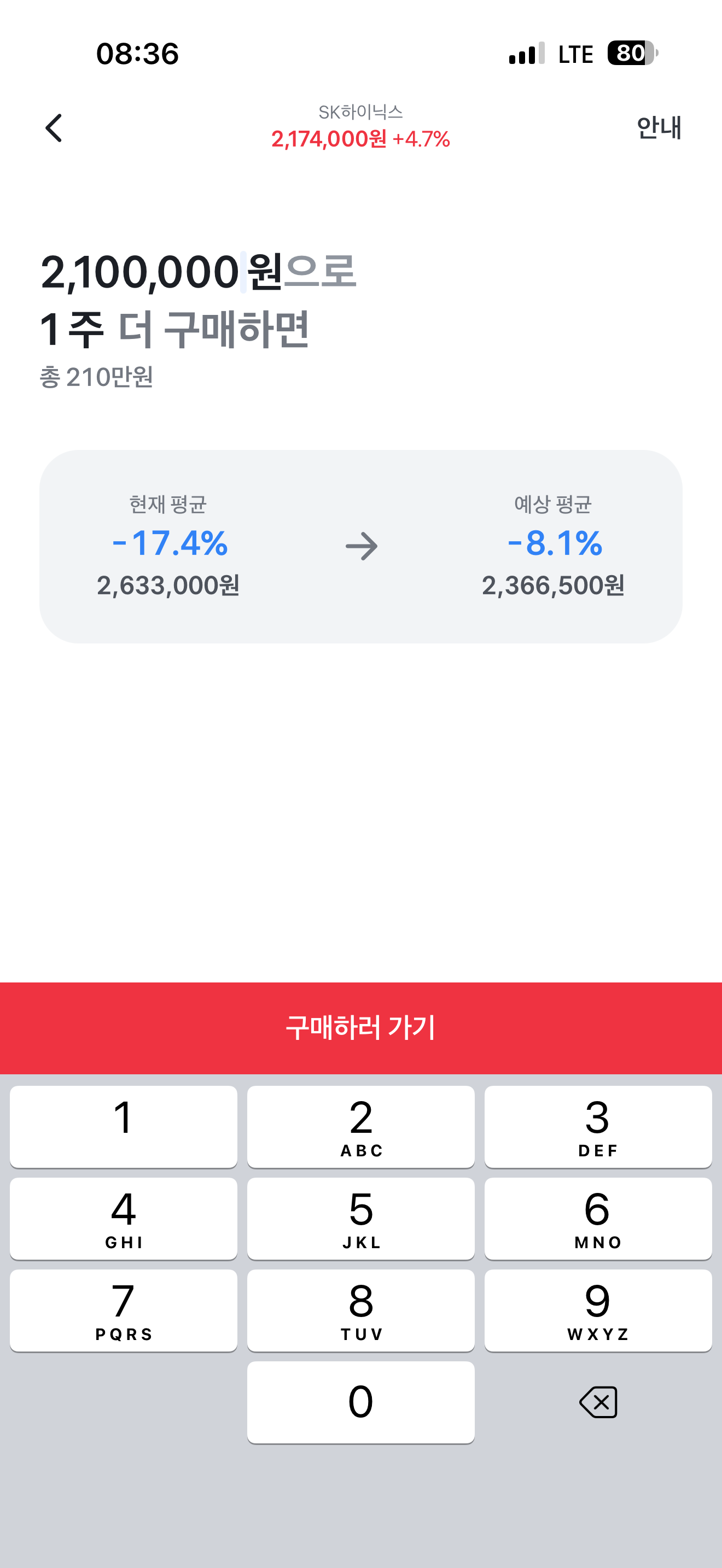This screenshot has height=1568, width=722.
Task: Delete last digit with backspace key
Action: [x=598, y=1402]
